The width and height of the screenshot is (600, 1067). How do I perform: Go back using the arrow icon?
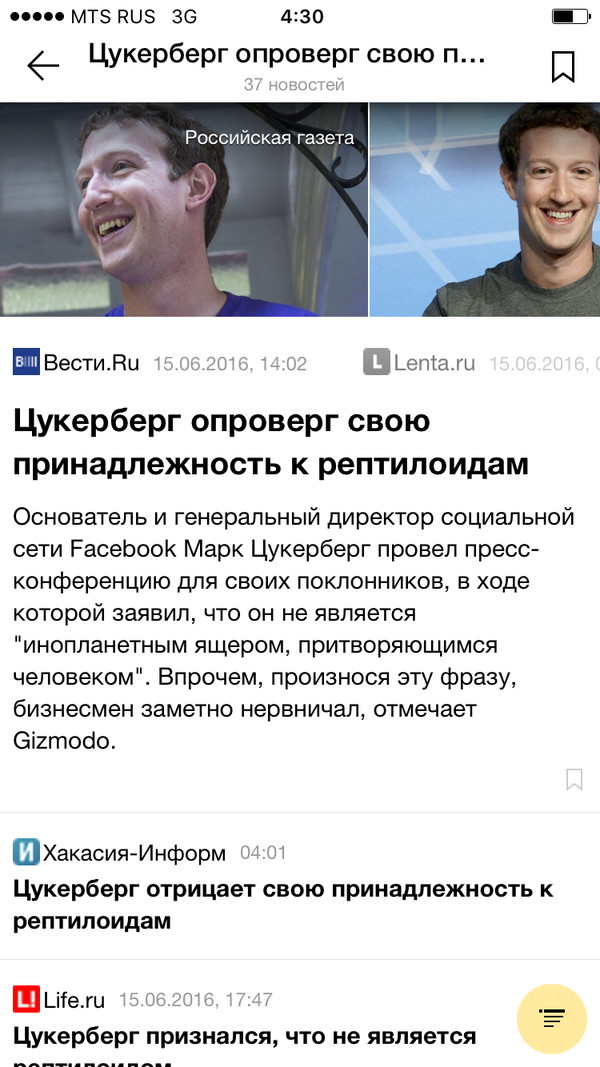(x=43, y=66)
